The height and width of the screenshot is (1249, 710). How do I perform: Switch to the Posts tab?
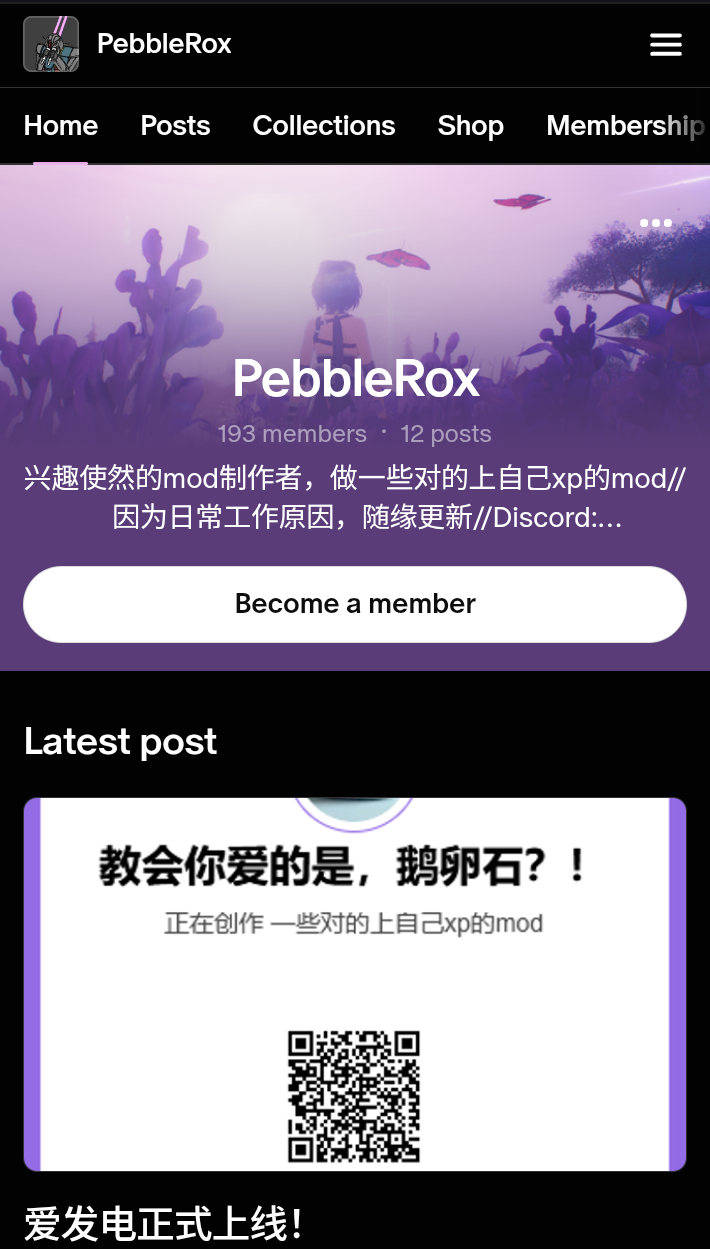click(x=175, y=126)
